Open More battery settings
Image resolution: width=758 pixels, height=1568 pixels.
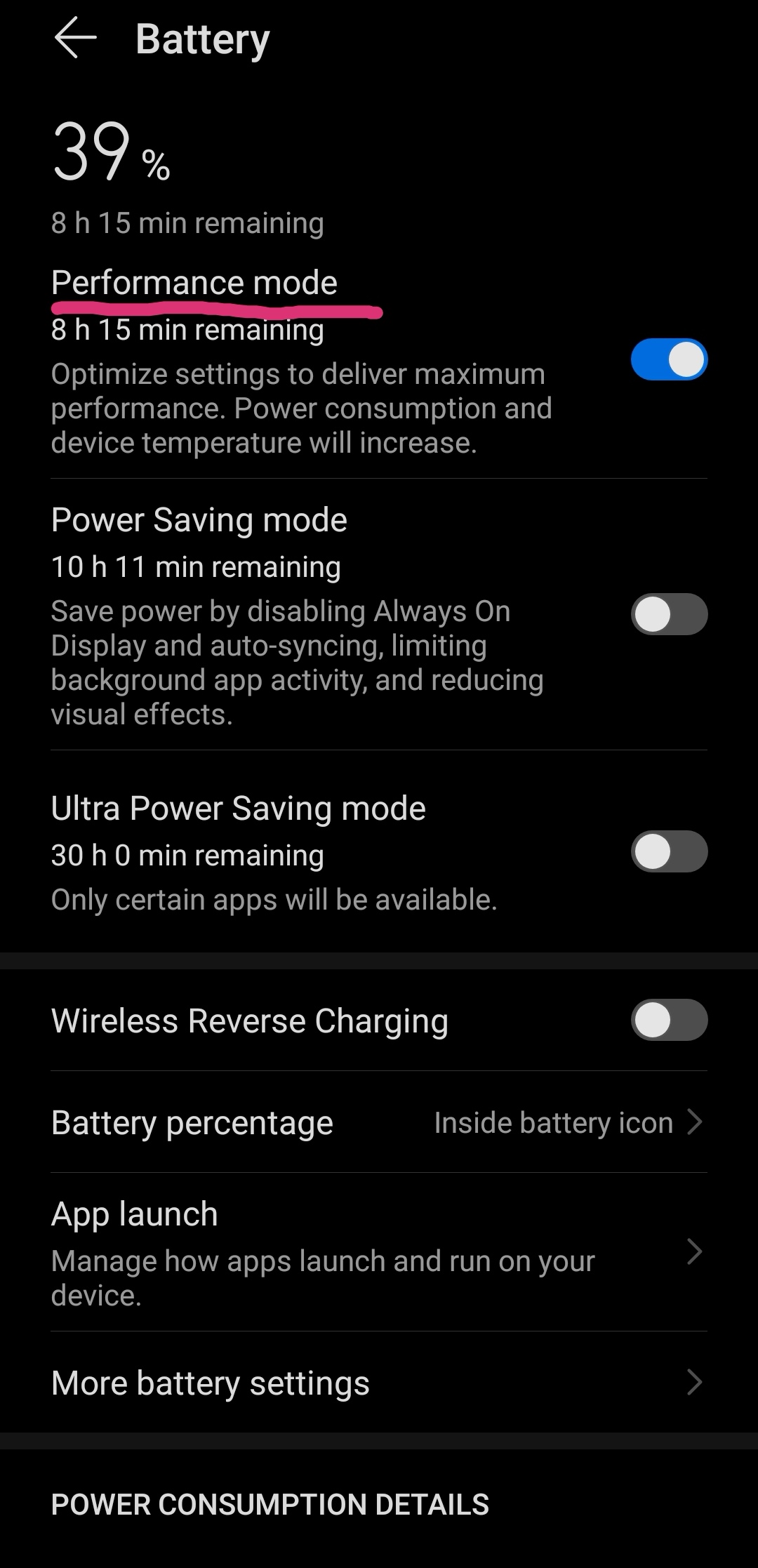tap(379, 1383)
